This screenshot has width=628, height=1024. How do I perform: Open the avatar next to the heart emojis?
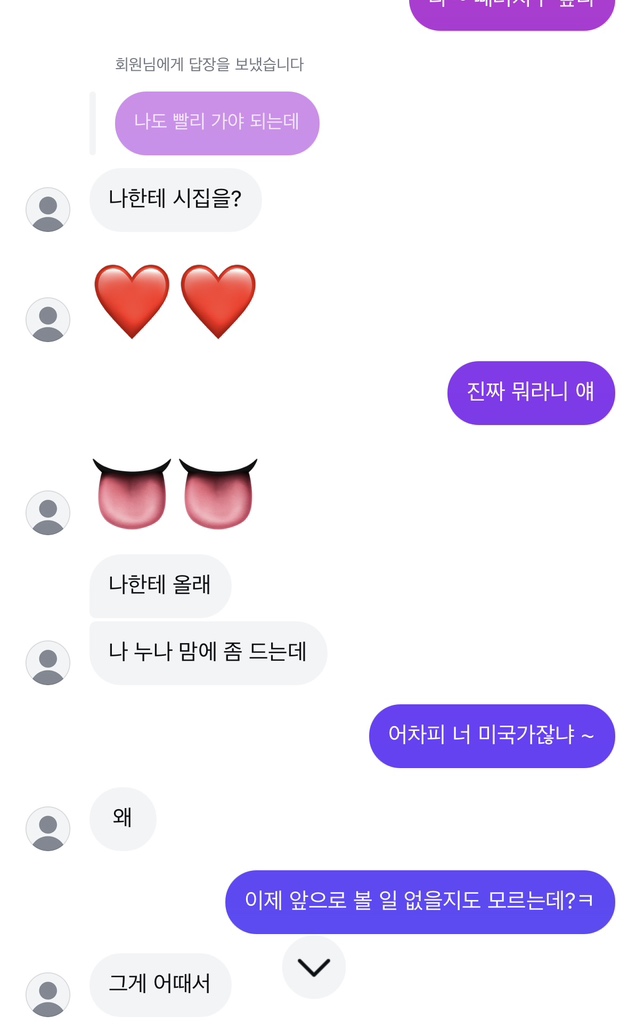pos(48,320)
